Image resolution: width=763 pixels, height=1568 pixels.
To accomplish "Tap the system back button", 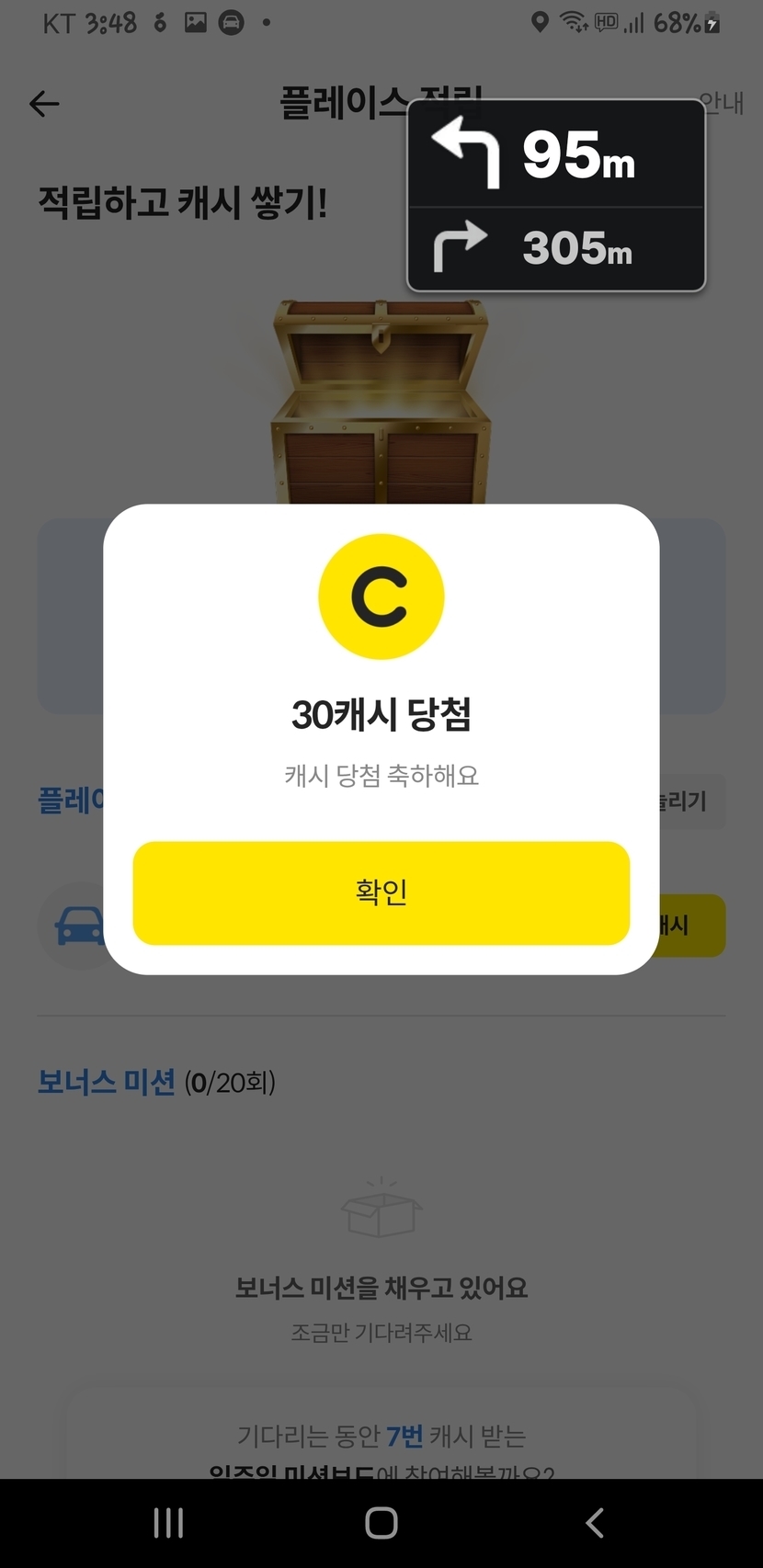I will [x=595, y=1523].
